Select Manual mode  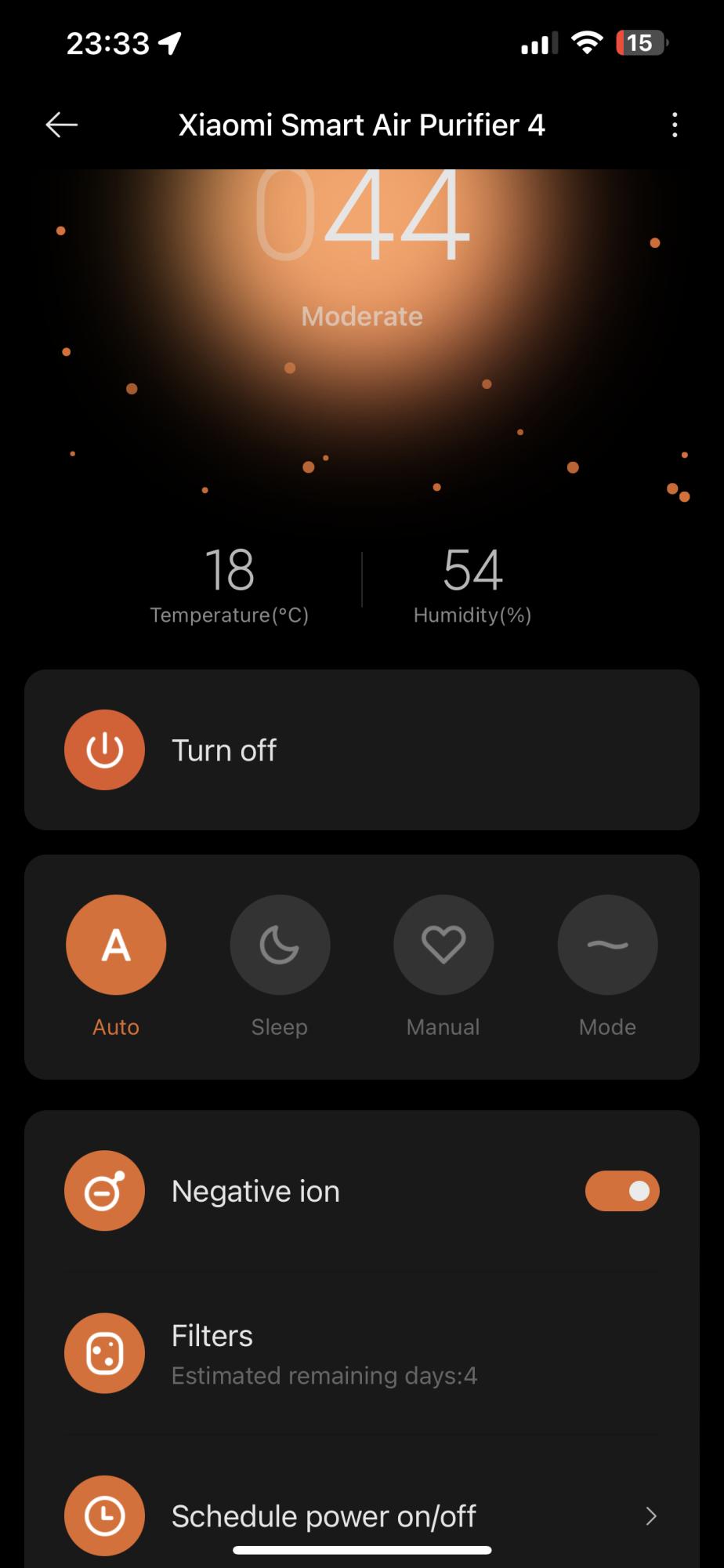443,945
